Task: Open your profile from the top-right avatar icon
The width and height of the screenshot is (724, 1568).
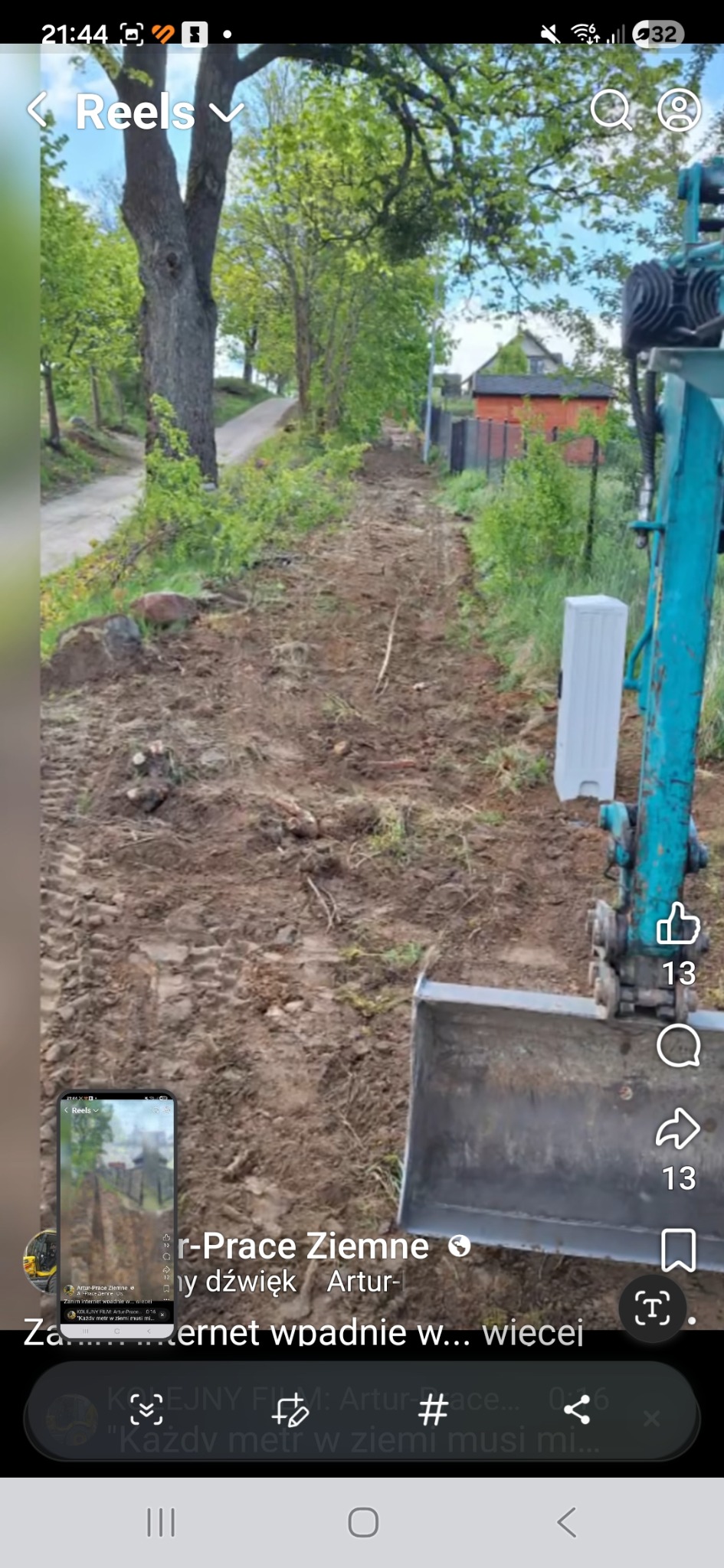Action: tap(679, 110)
